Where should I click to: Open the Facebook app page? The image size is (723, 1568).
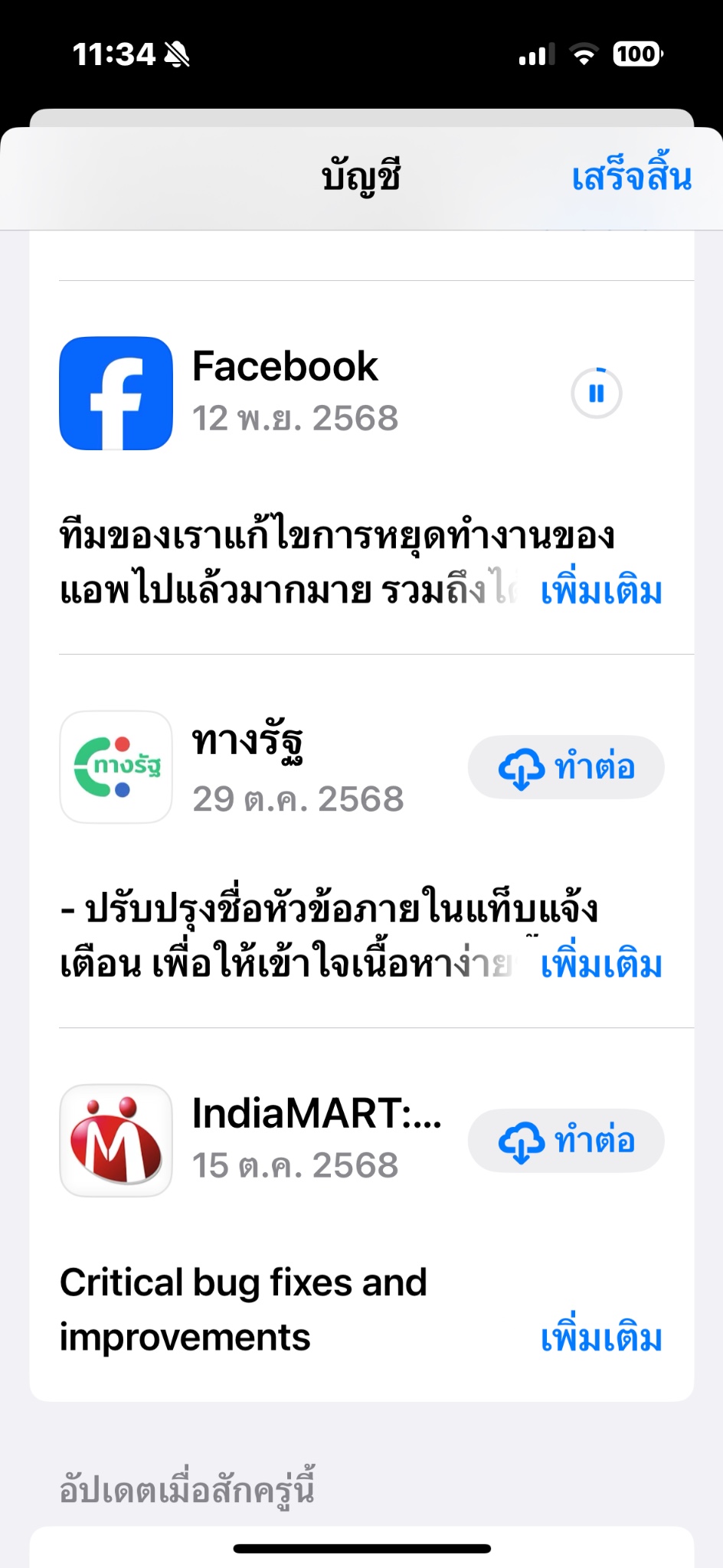[x=116, y=394]
